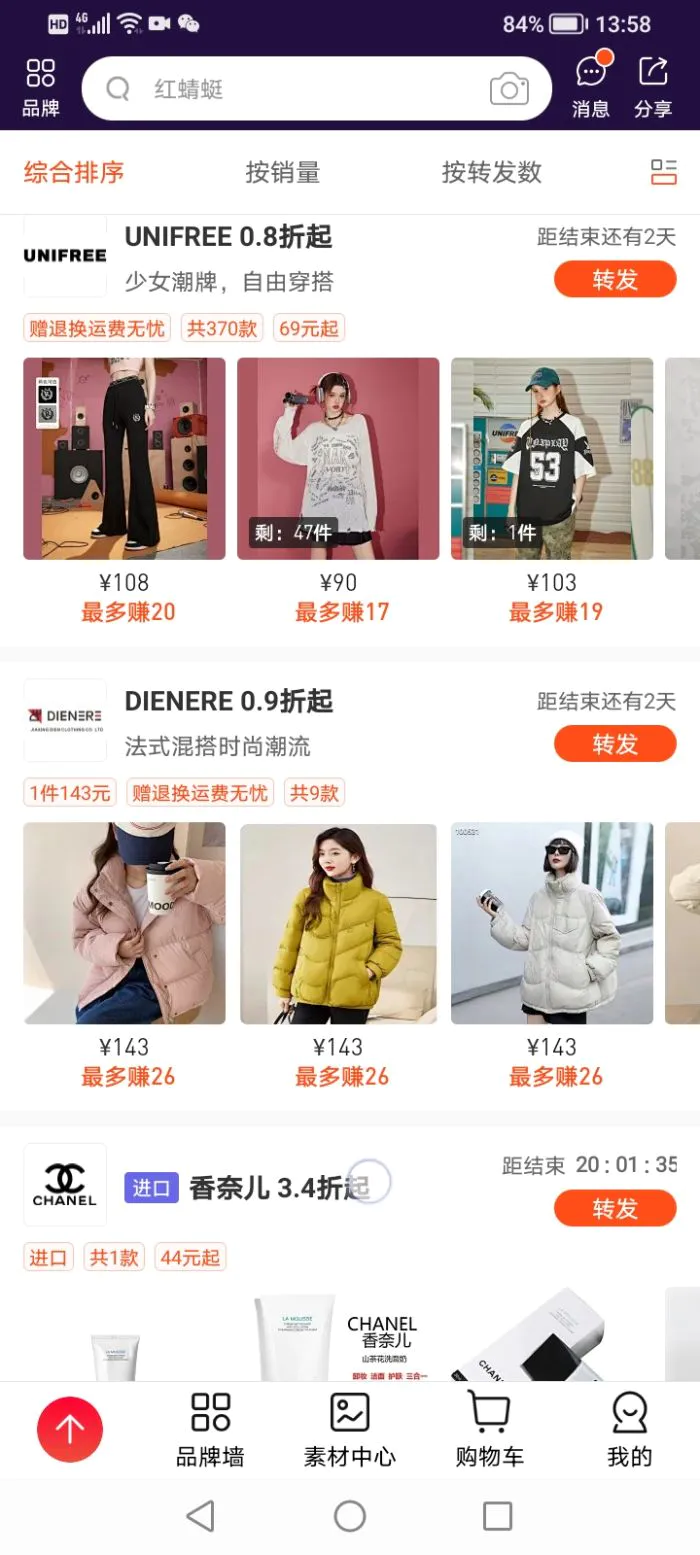Open camera image search

click(x=509, y=89)
